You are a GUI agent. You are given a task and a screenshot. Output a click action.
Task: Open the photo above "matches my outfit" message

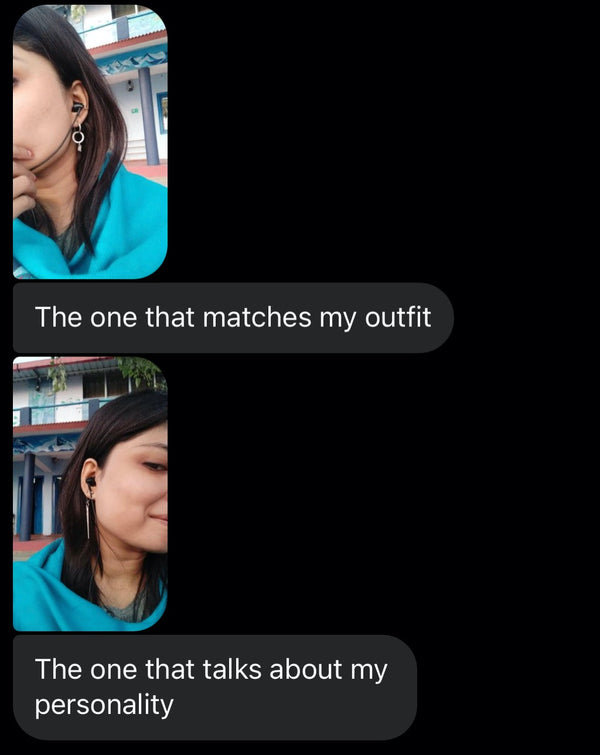pyautogui.click(x=90, y=141)
